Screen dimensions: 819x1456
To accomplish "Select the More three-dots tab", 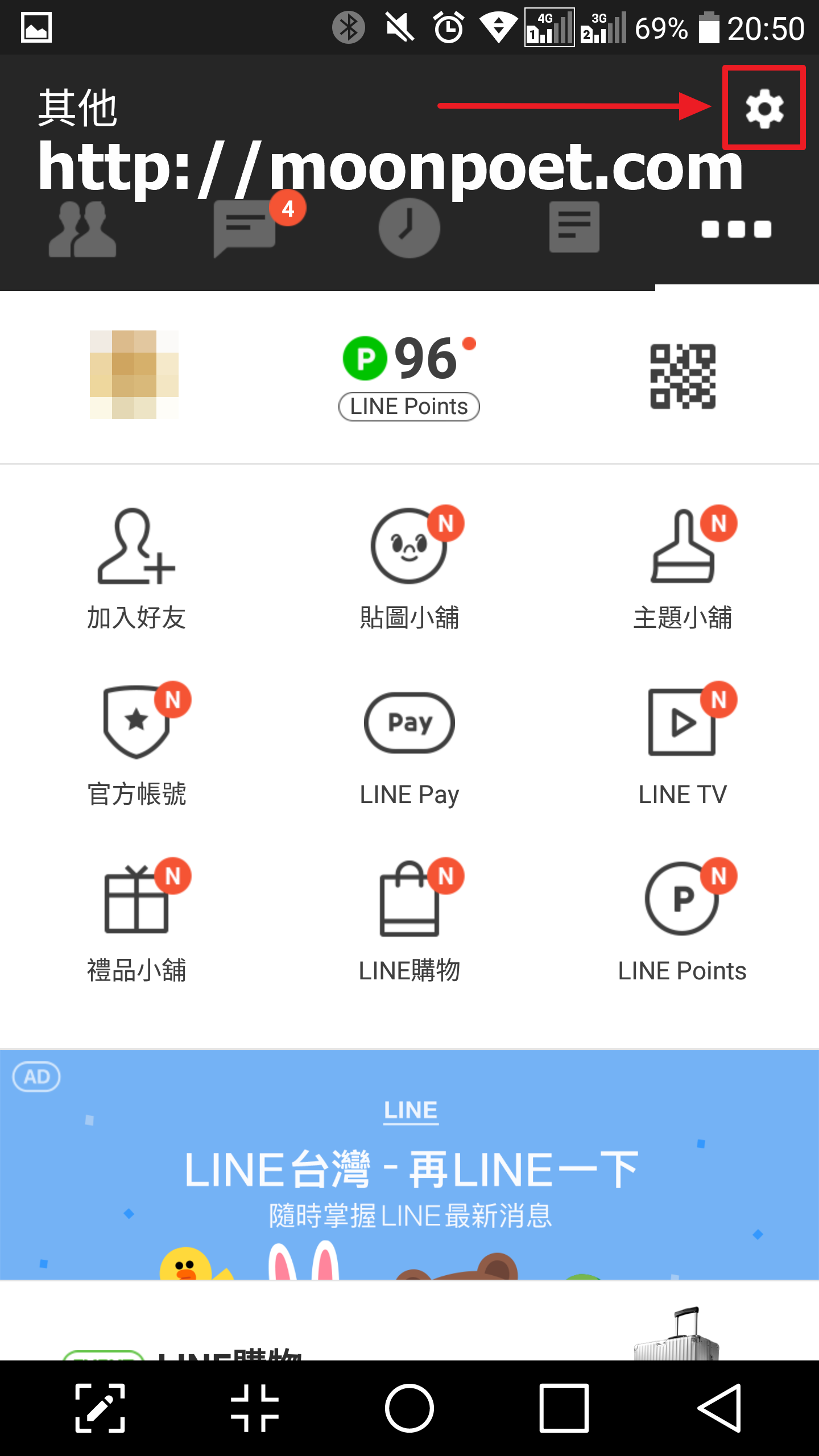I will point(736,230).
